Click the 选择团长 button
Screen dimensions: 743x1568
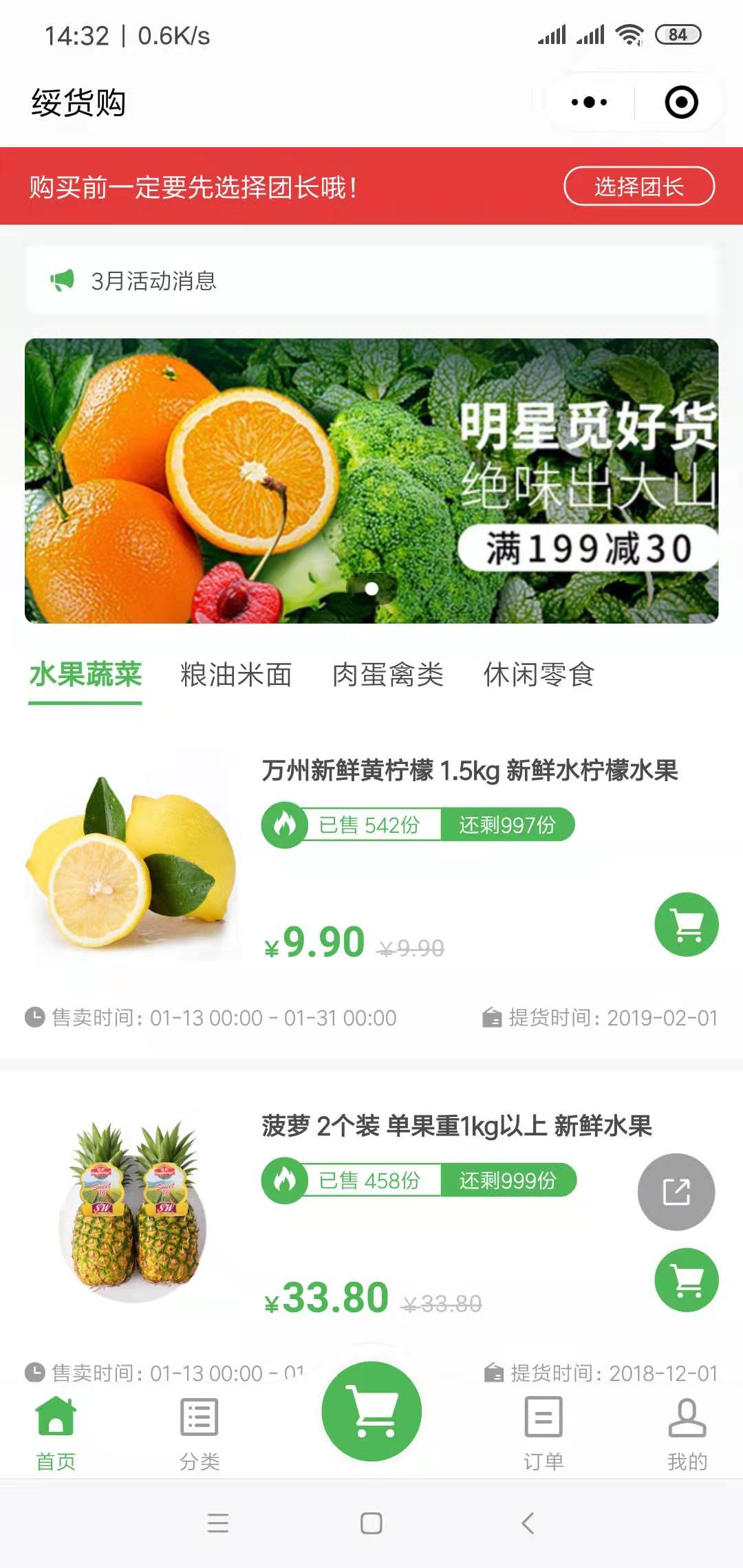coord(638,187)
